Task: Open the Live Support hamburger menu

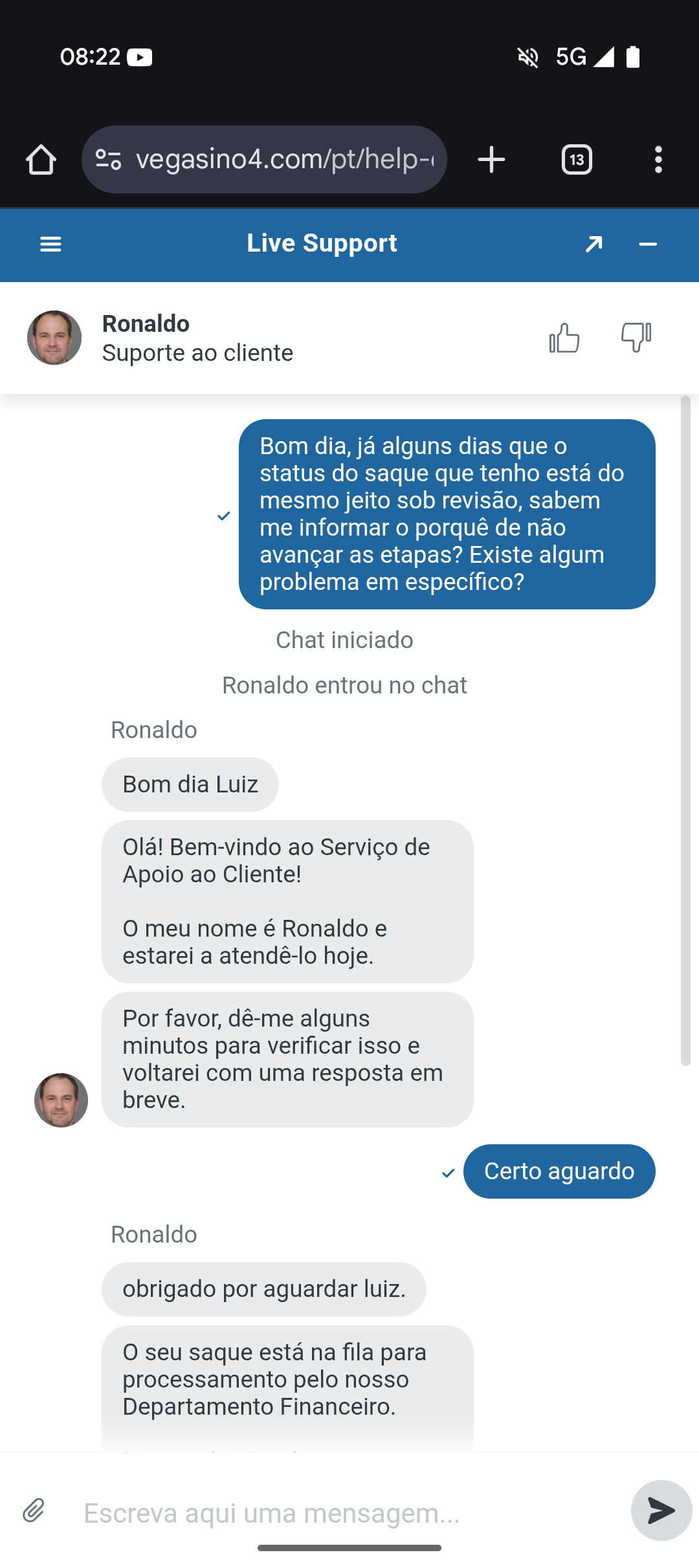Action: [50, 244]
